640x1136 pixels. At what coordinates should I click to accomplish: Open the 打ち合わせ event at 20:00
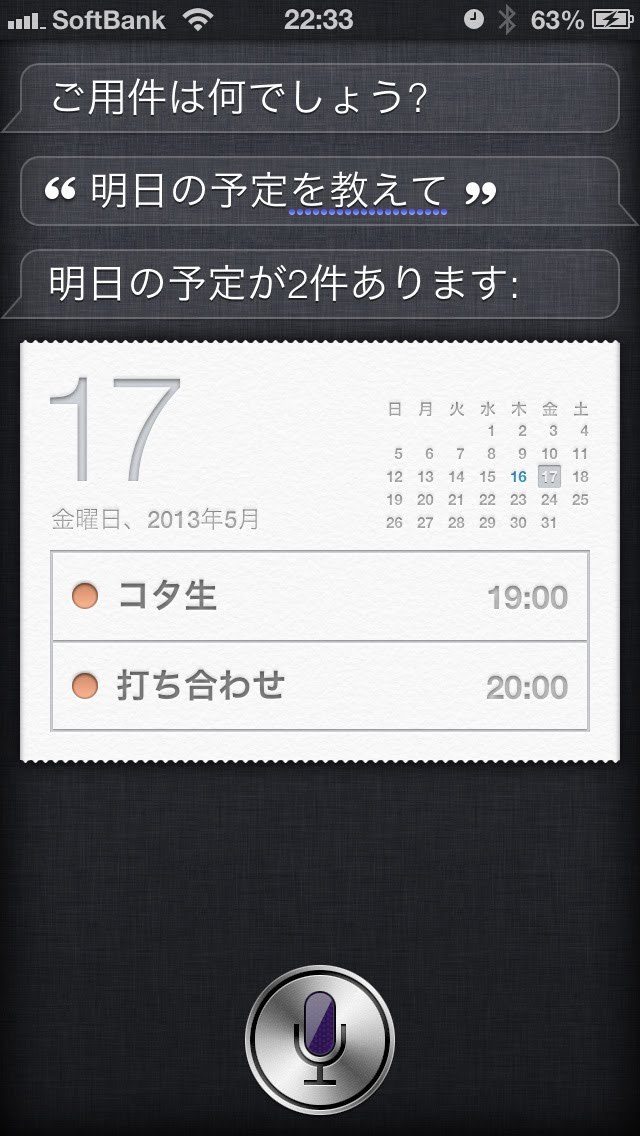pyautogui.click(x=320, y=686)
